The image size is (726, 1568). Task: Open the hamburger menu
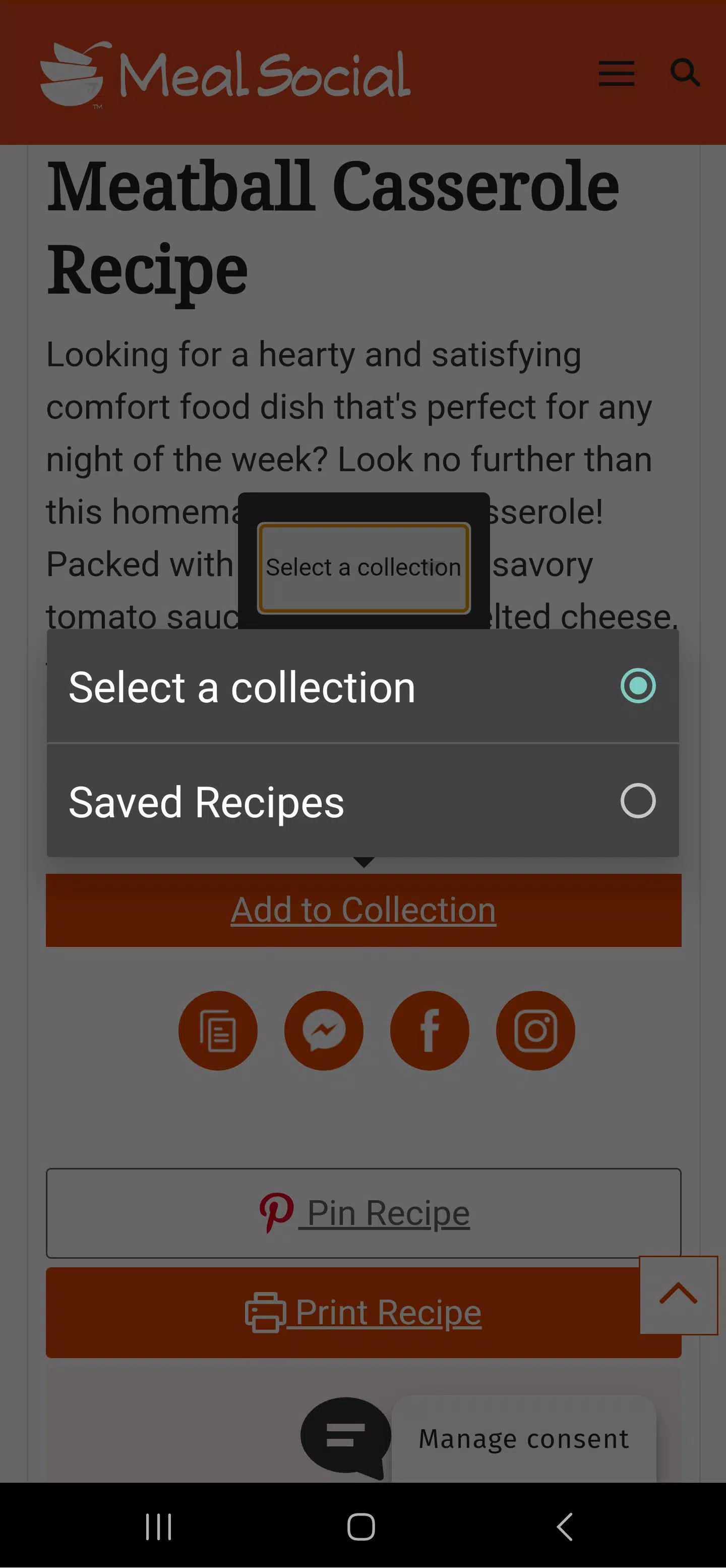(616, 73)
